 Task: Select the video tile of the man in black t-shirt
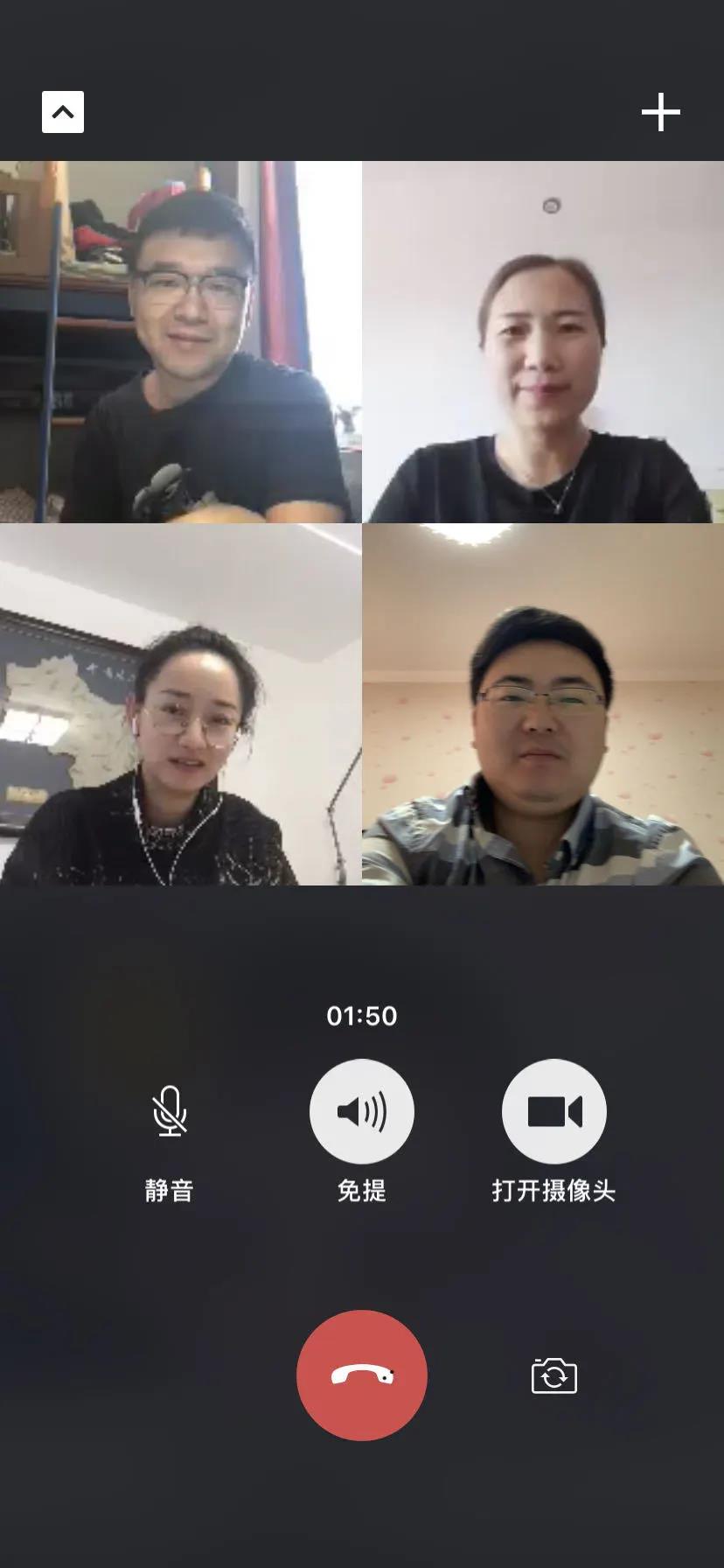click(180, 341)
